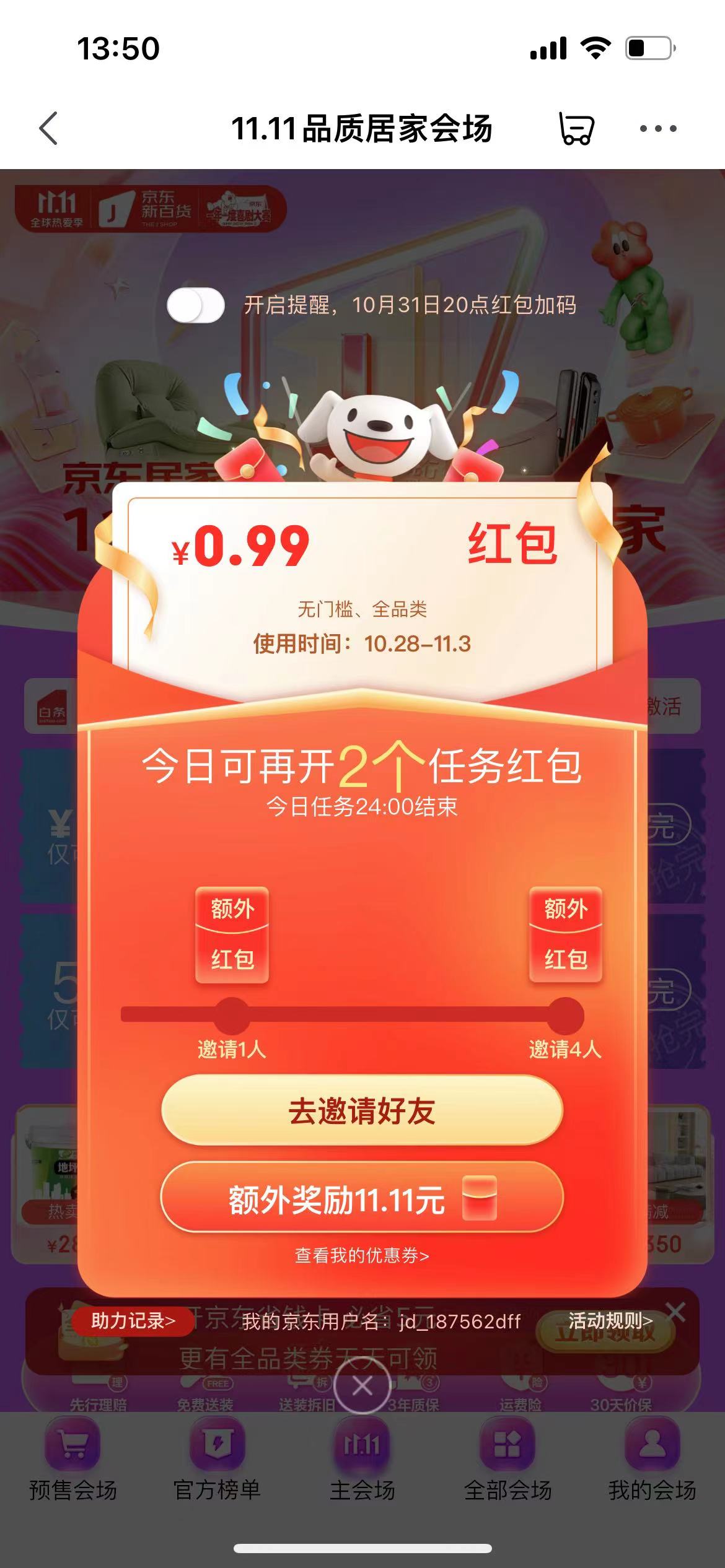The image size is (725, 1568).
Task: Tap the 额外奖励11.11元 button
Action: pyautogui.click(x=362, y=1200)
